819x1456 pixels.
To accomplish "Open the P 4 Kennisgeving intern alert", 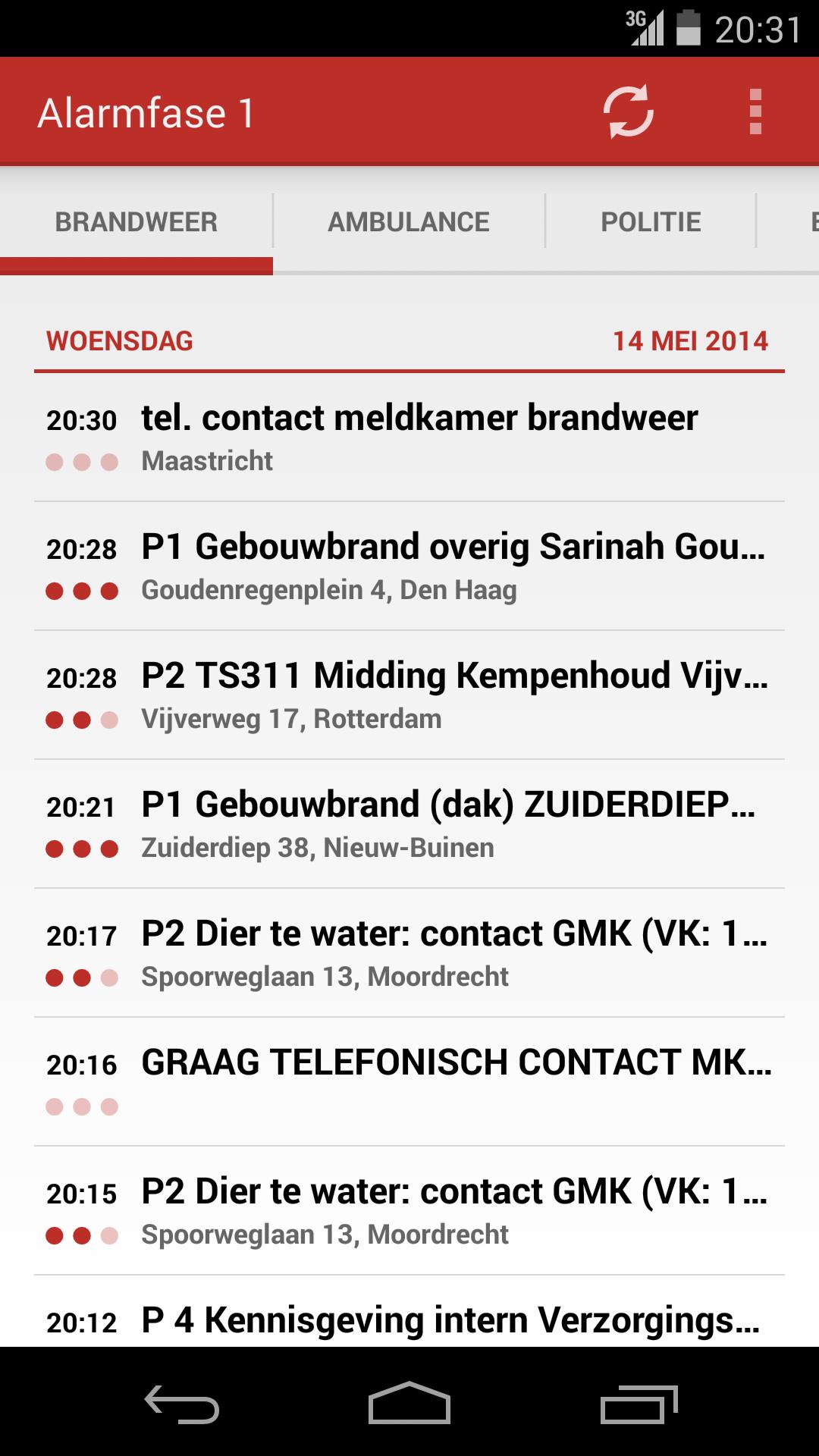I will pos(409,1320).
